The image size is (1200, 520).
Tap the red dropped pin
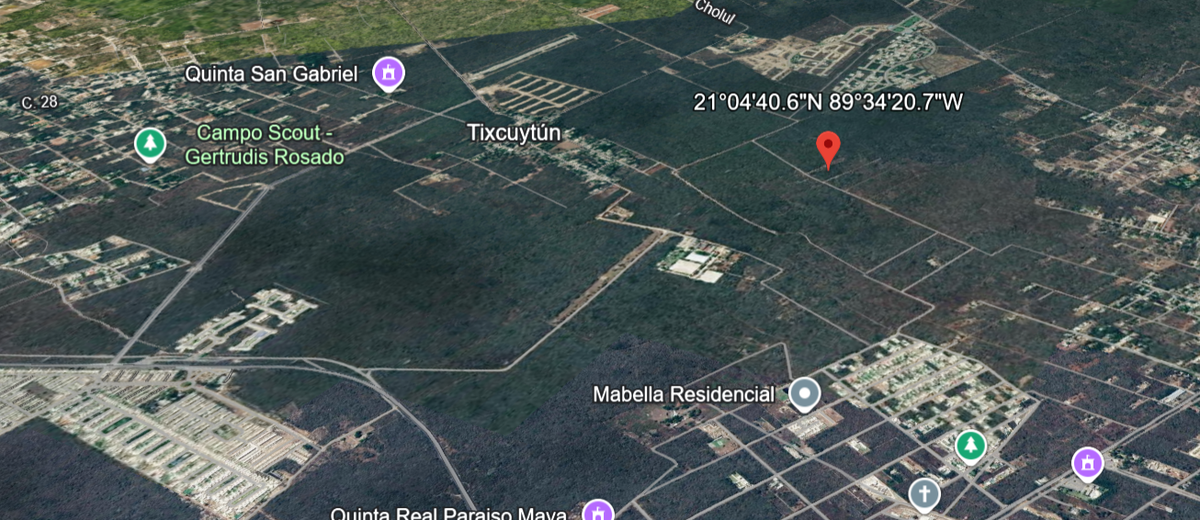(x=828, y=149)
